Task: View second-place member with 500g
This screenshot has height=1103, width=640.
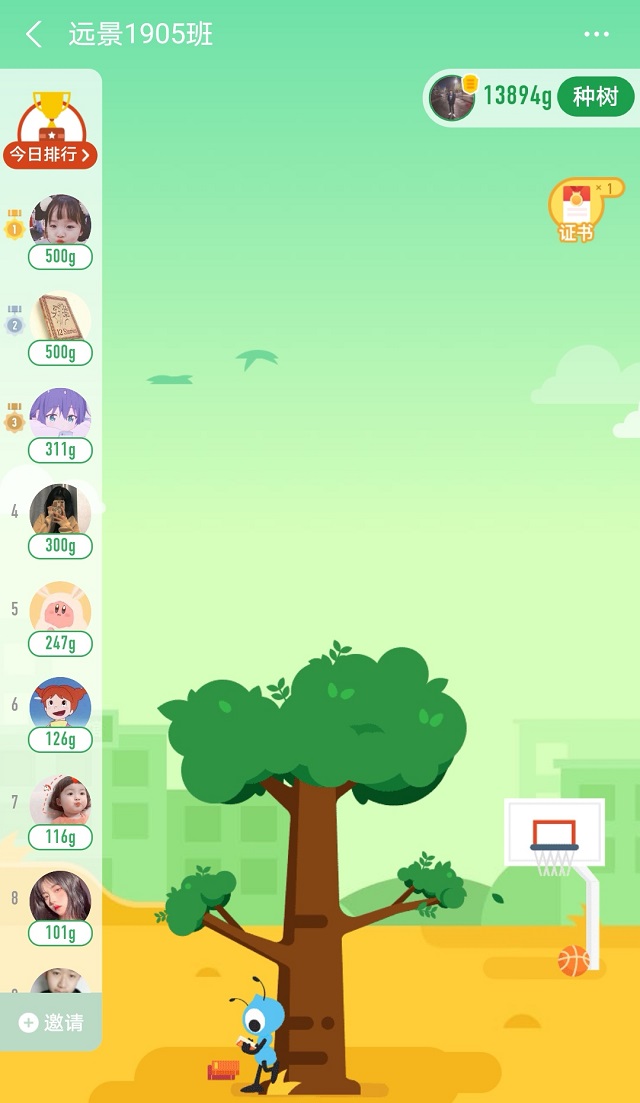Action: (60, 320)
